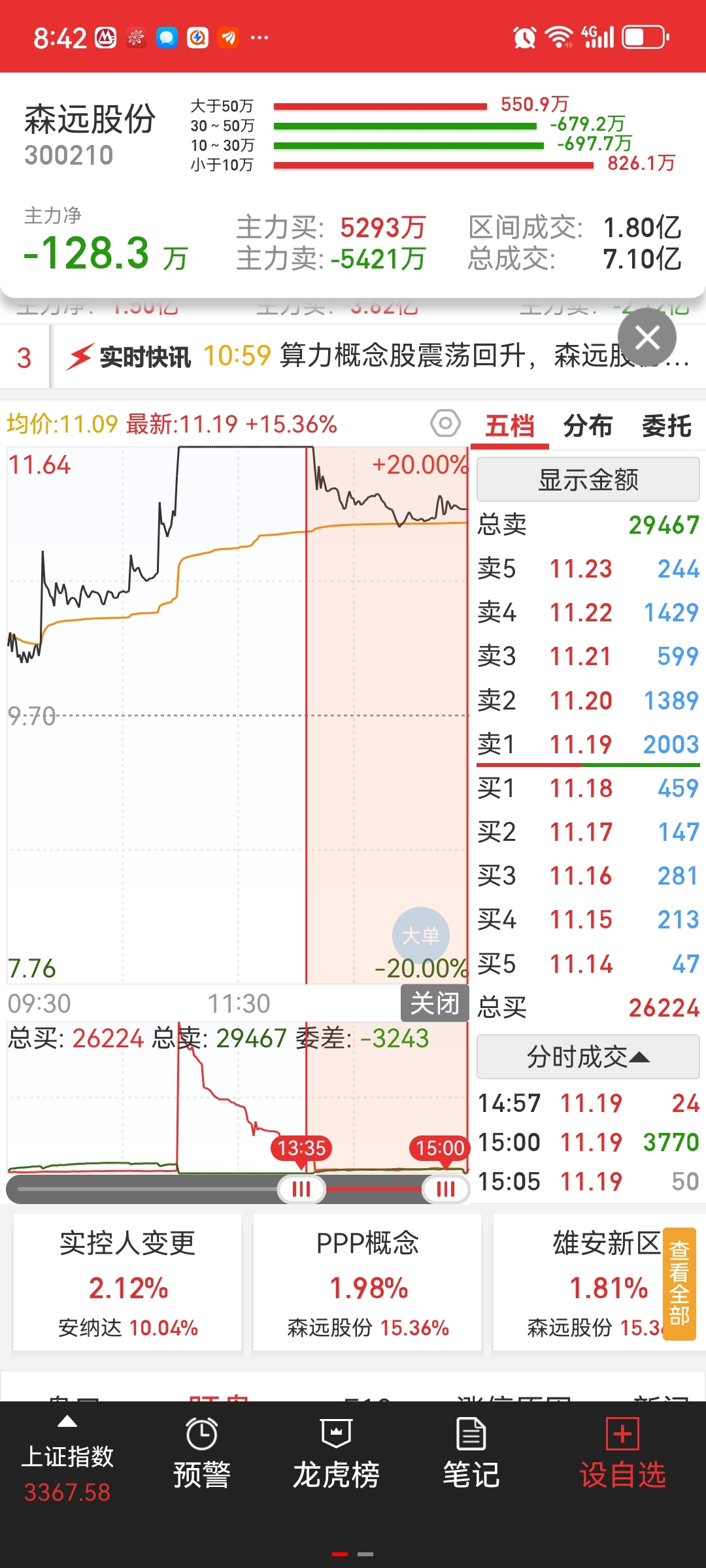Tap the 显示金额 button
706x1568 pixels.
[x=588, y=480]
